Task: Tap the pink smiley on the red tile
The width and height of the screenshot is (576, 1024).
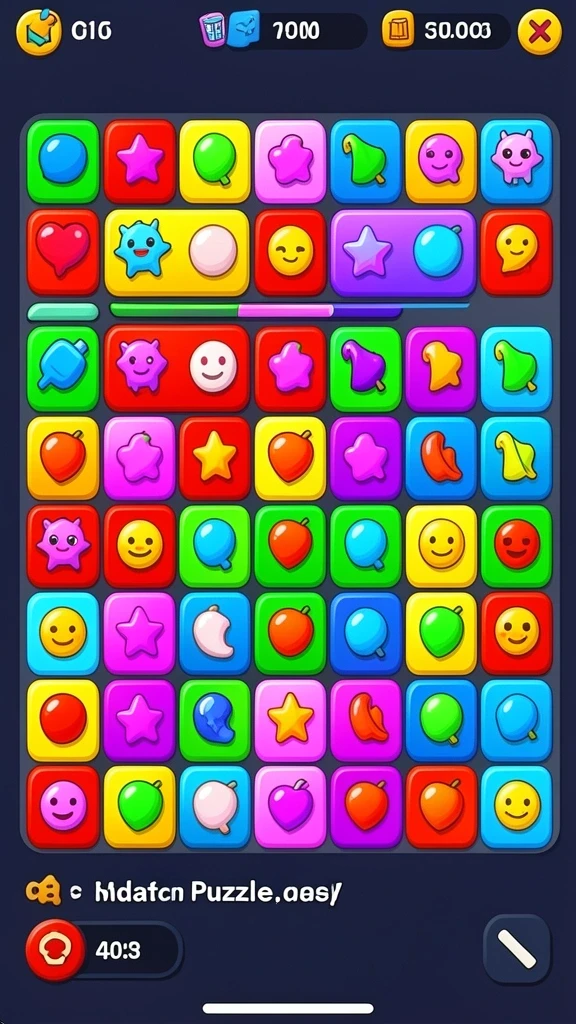Action: pyautogui.click(x=63, y=807)
